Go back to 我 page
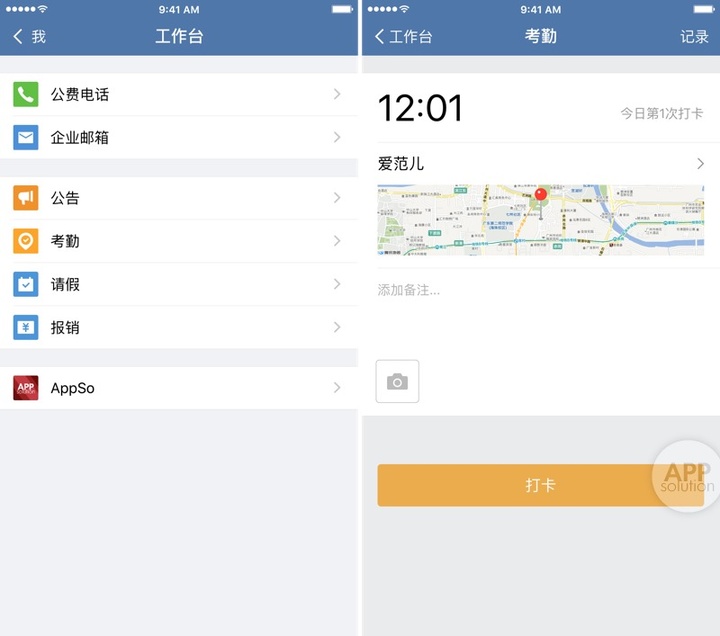Viewport: 720px width, 636px height. click(29, 37)
